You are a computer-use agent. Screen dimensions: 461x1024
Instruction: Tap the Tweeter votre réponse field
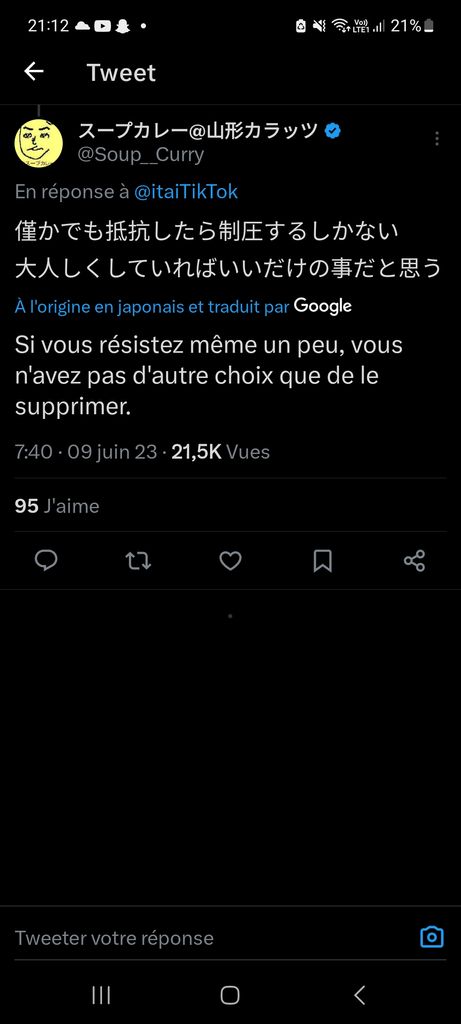click(x=209, y=938)
